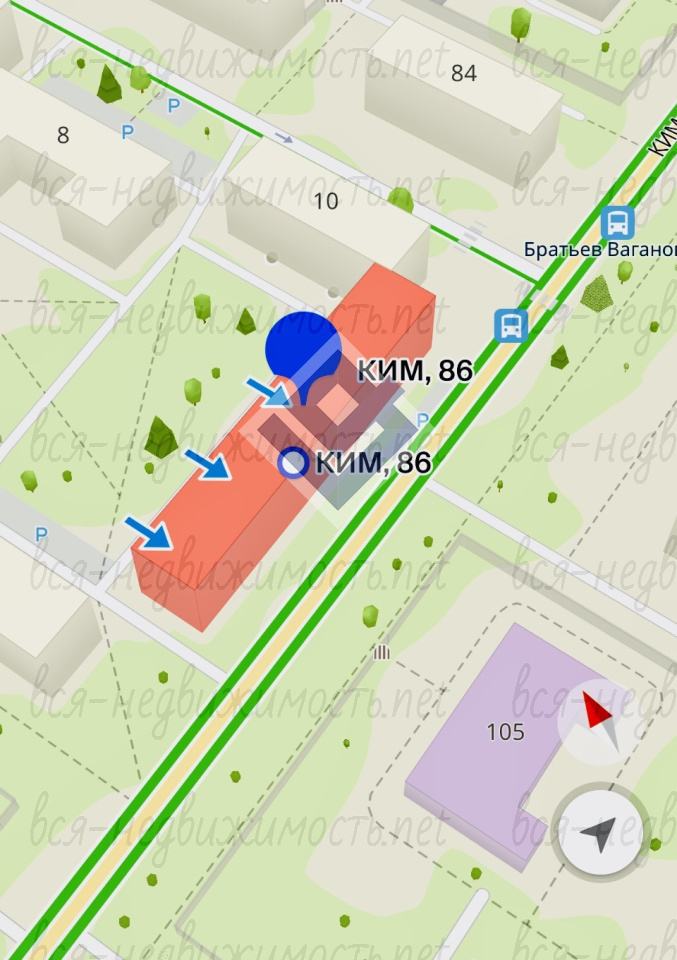Open the Братьев Ваганов bus stop marker
The height and width of the screenshot is (960, 677).
[x=618, y=221]
